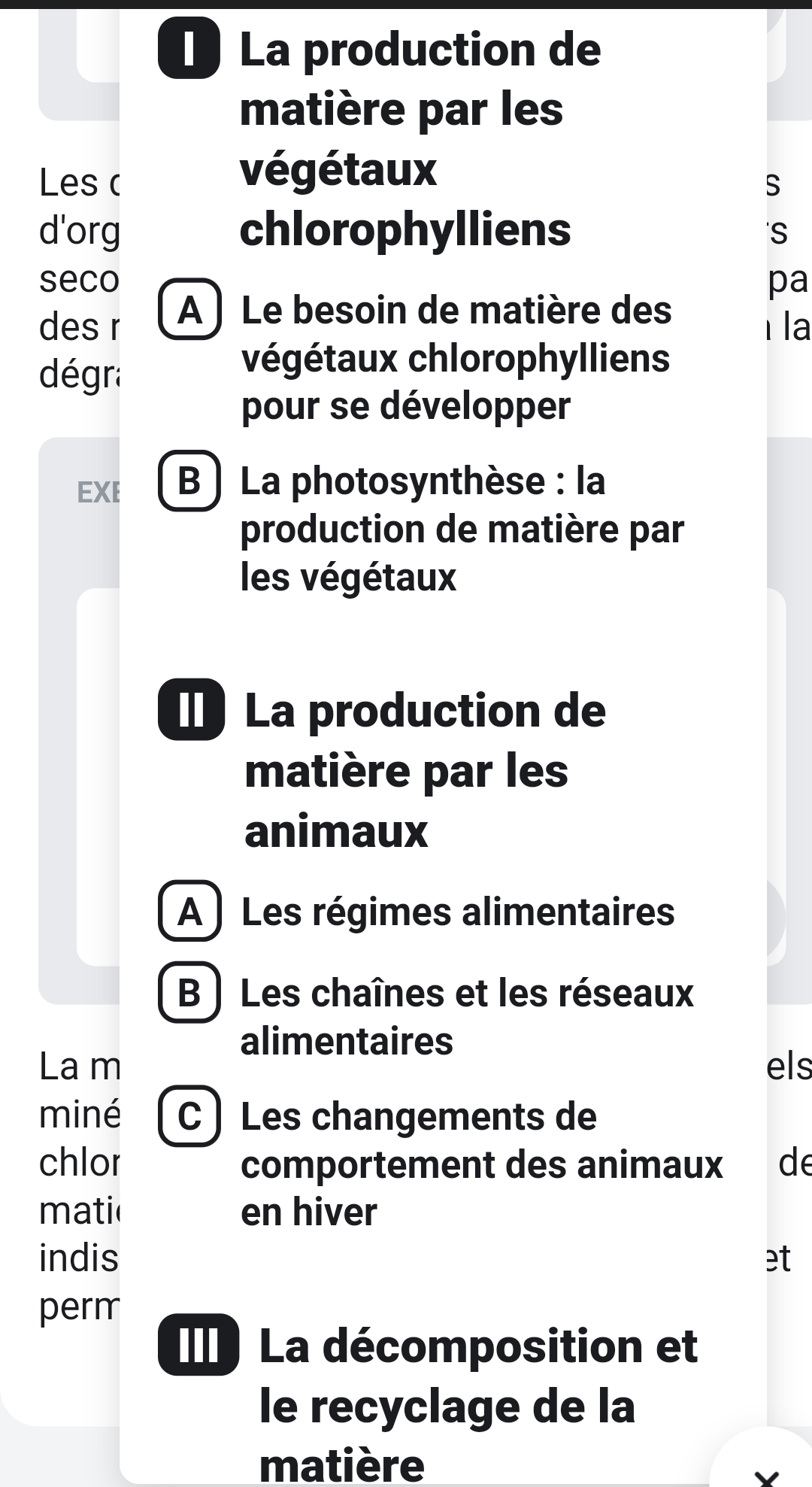Open 'Les changements de comportement des animaux en hiver'
The height and width of the screenshot is (1487, 812).
coord(480,1164)
